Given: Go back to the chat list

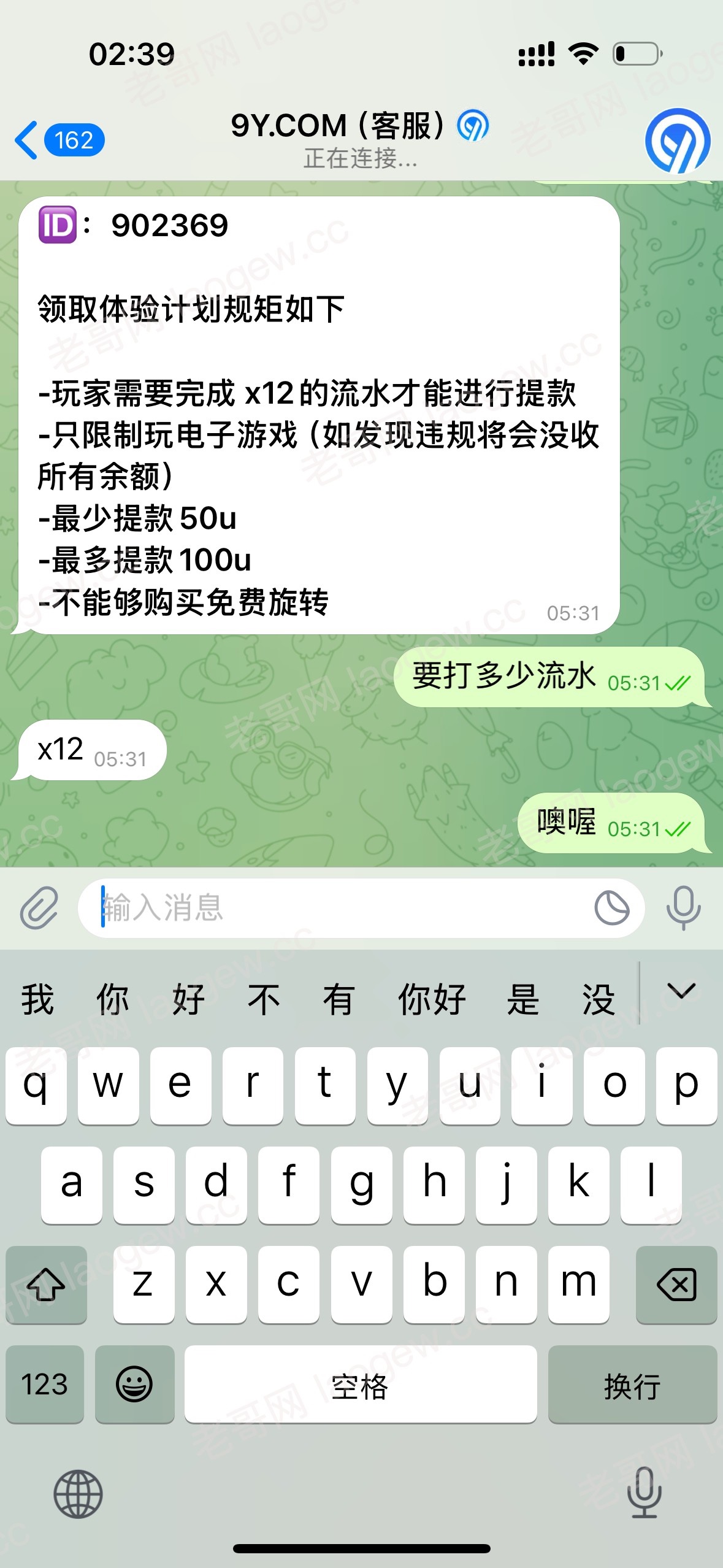Looking at the screenshot, I should (x=58, y=140).
